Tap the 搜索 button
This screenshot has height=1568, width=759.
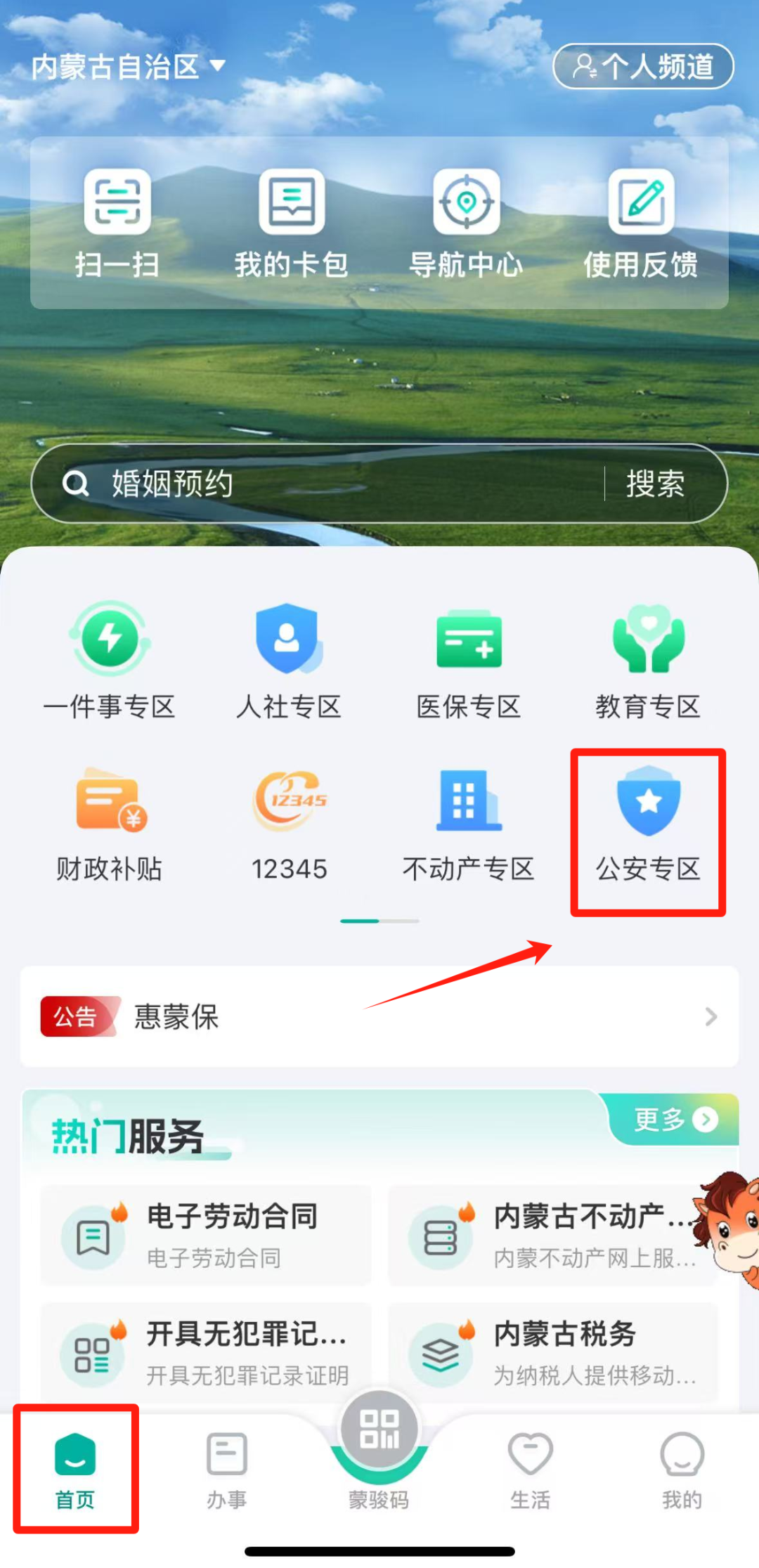(655, 484)
